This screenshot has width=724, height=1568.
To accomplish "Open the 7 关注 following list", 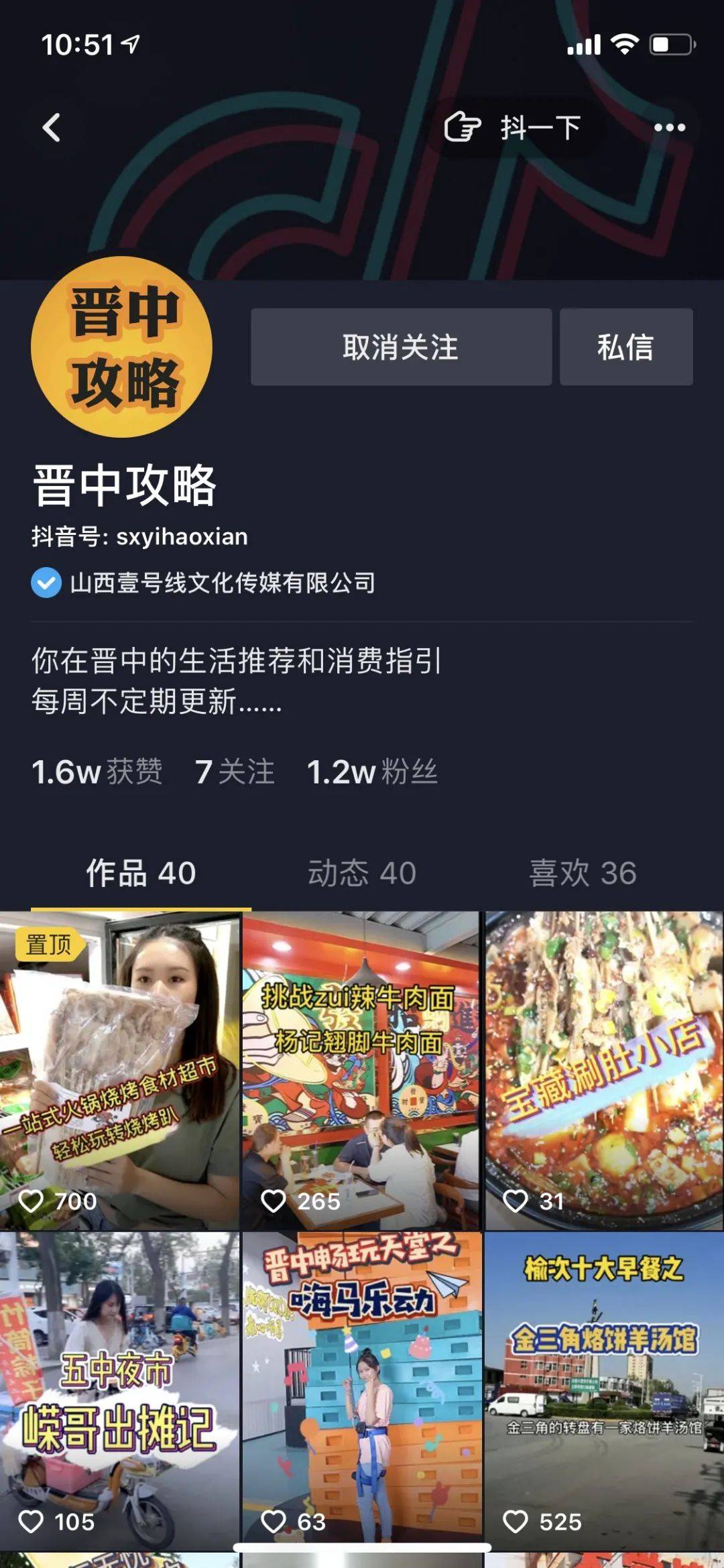I will 235,772.
